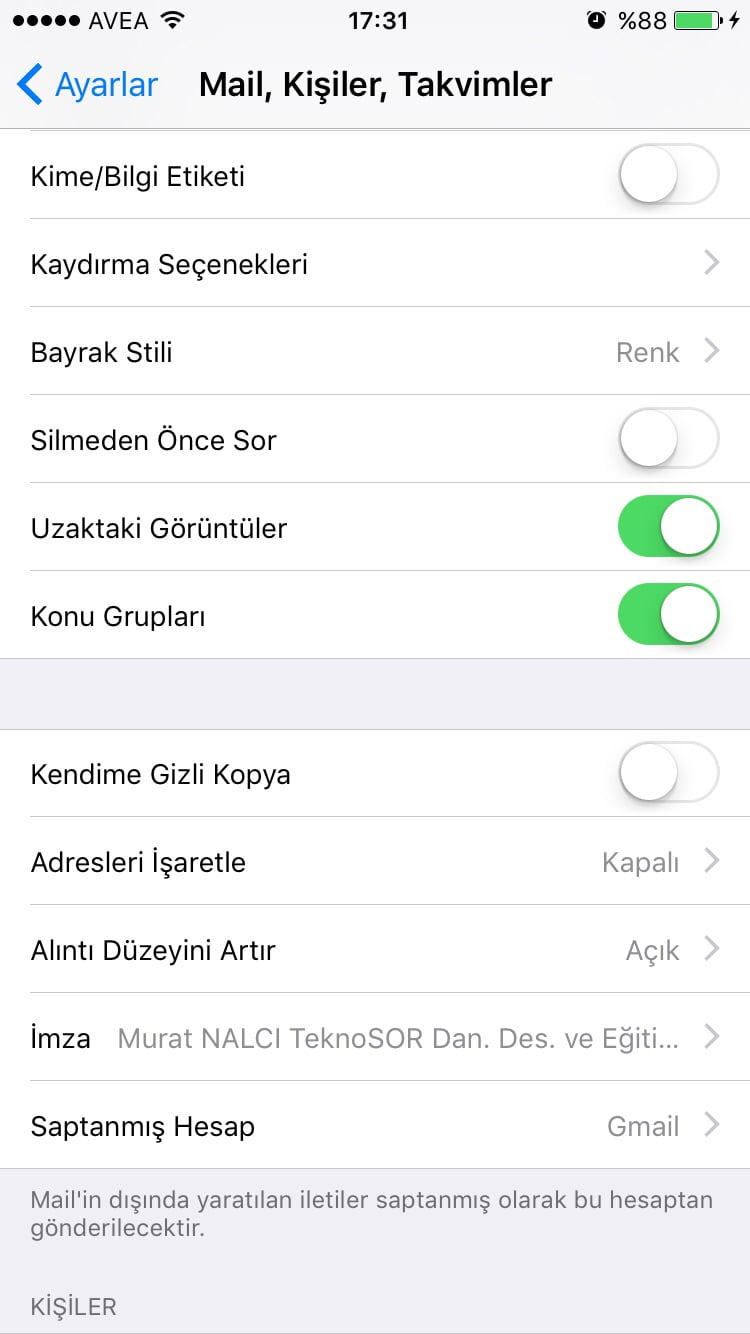Open Kaydırma Seçenekleri
The width and height of the screenshot is (750, 1334).
[x=375, y=263]
